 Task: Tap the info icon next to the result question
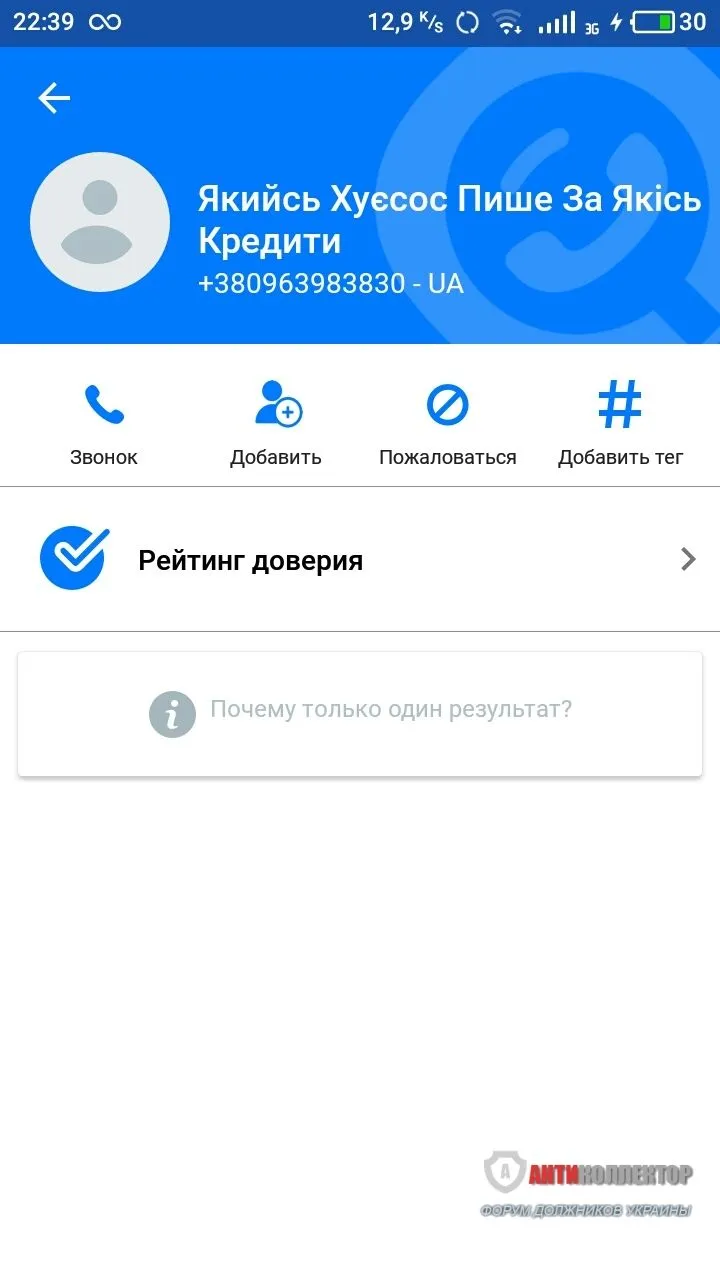pyautogui.click(x=172, y=712)
